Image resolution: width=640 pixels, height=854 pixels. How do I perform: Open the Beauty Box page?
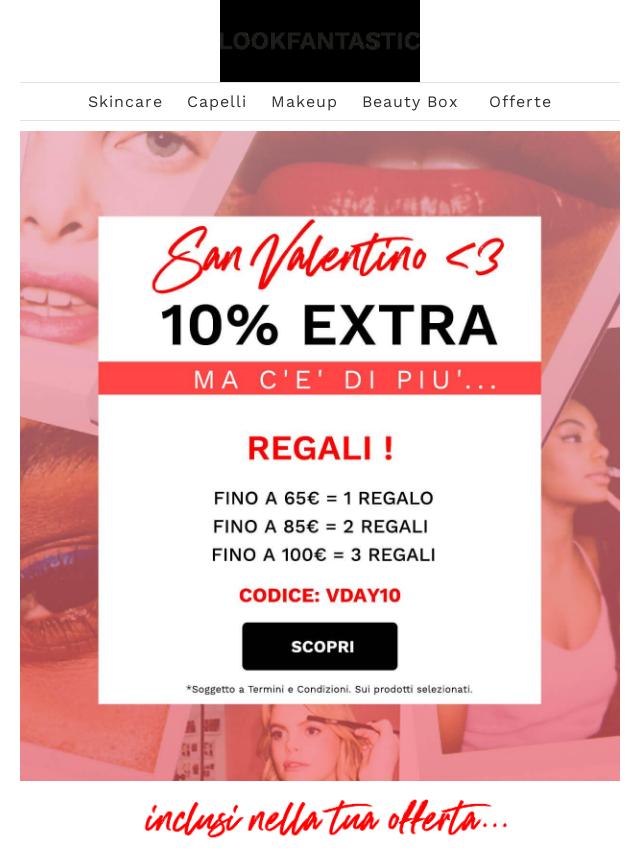410,102
